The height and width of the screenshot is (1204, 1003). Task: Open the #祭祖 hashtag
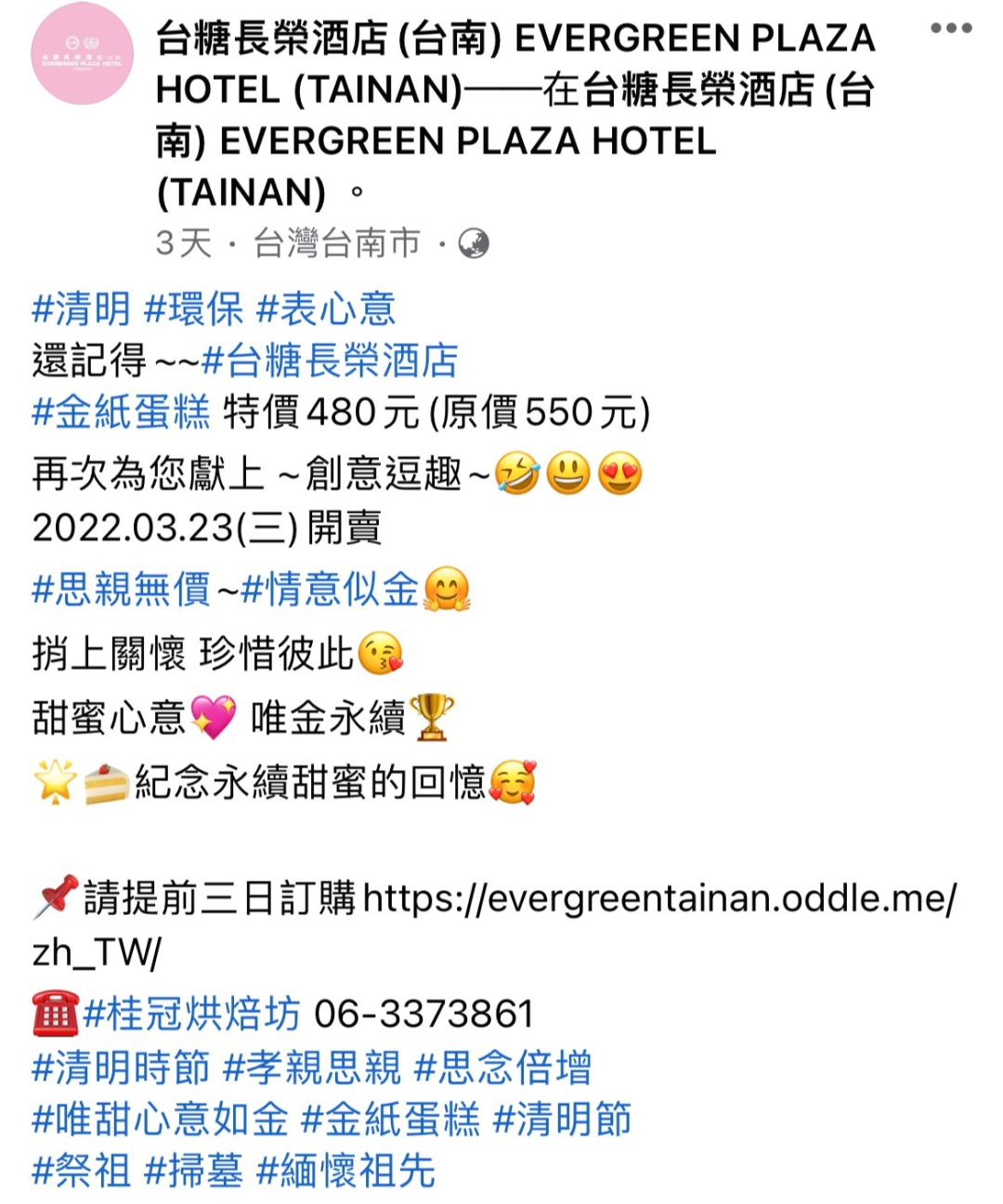tap(82, 1171)
